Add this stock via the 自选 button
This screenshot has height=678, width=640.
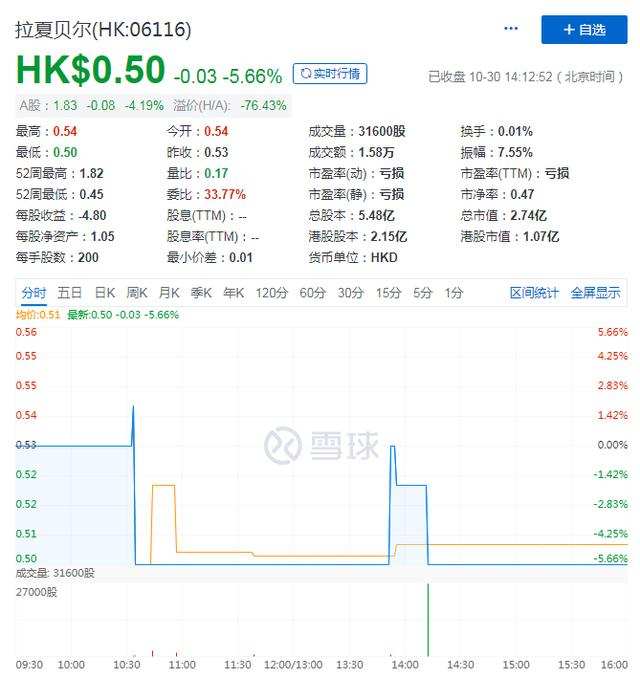[x=584, y=30]
